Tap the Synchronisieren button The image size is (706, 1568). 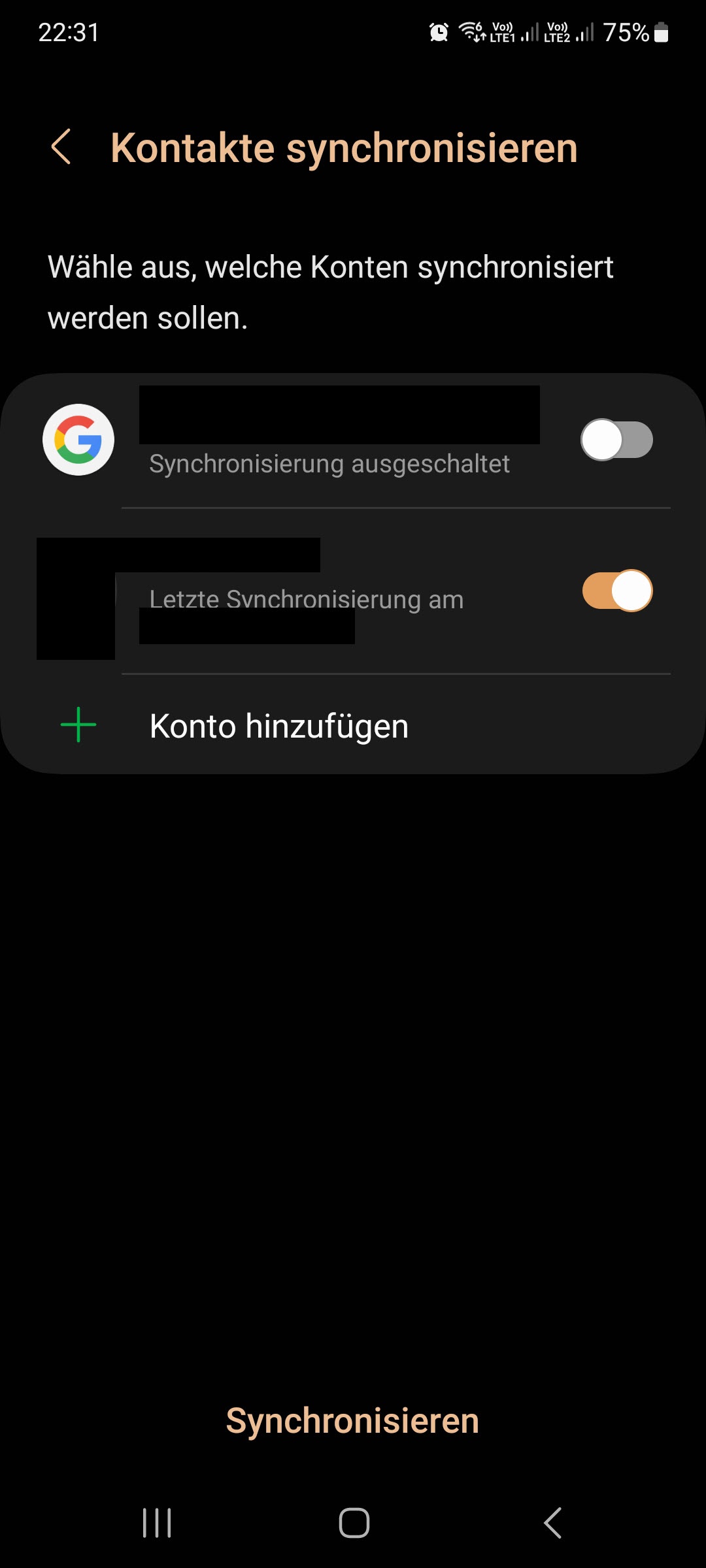tap(352, 1421)
